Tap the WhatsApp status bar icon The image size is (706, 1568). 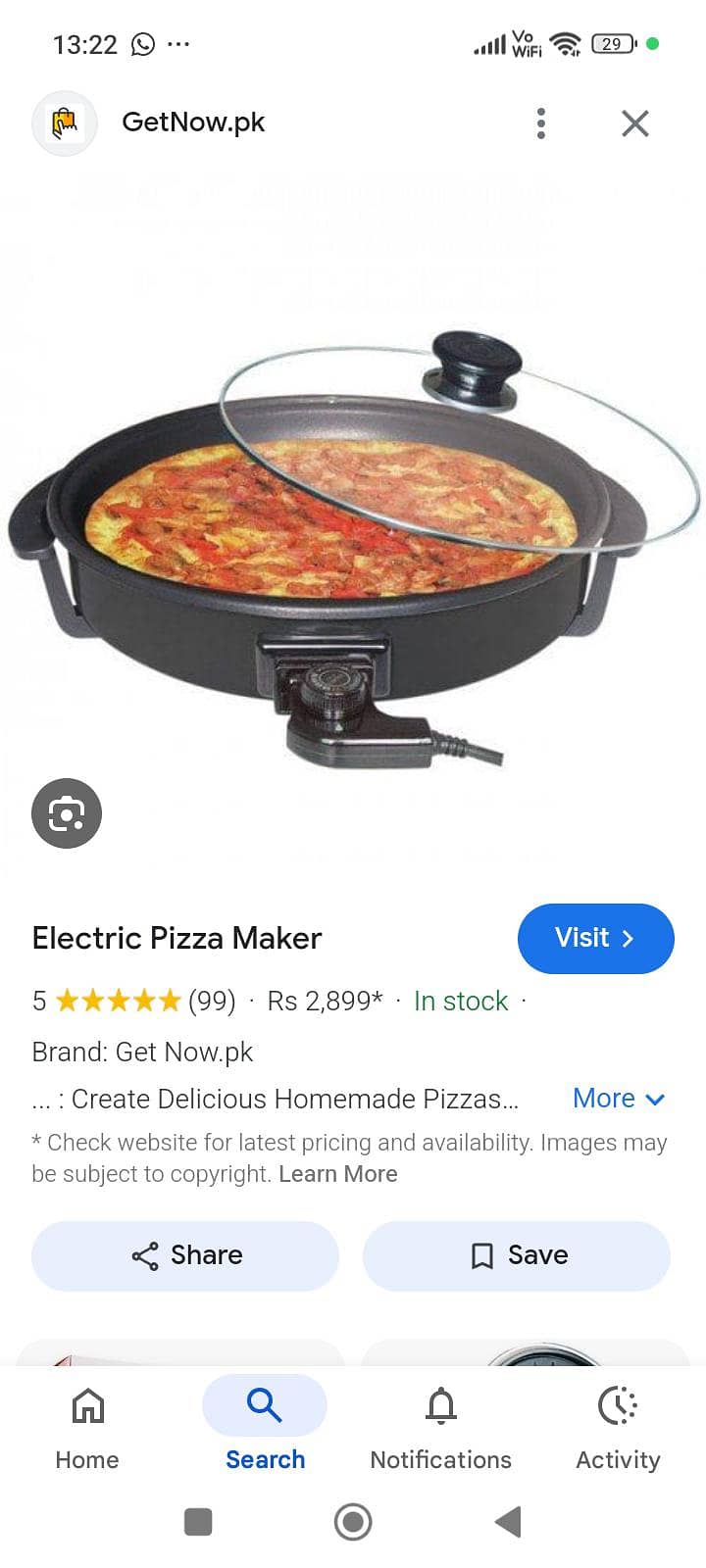coord(143,44)
